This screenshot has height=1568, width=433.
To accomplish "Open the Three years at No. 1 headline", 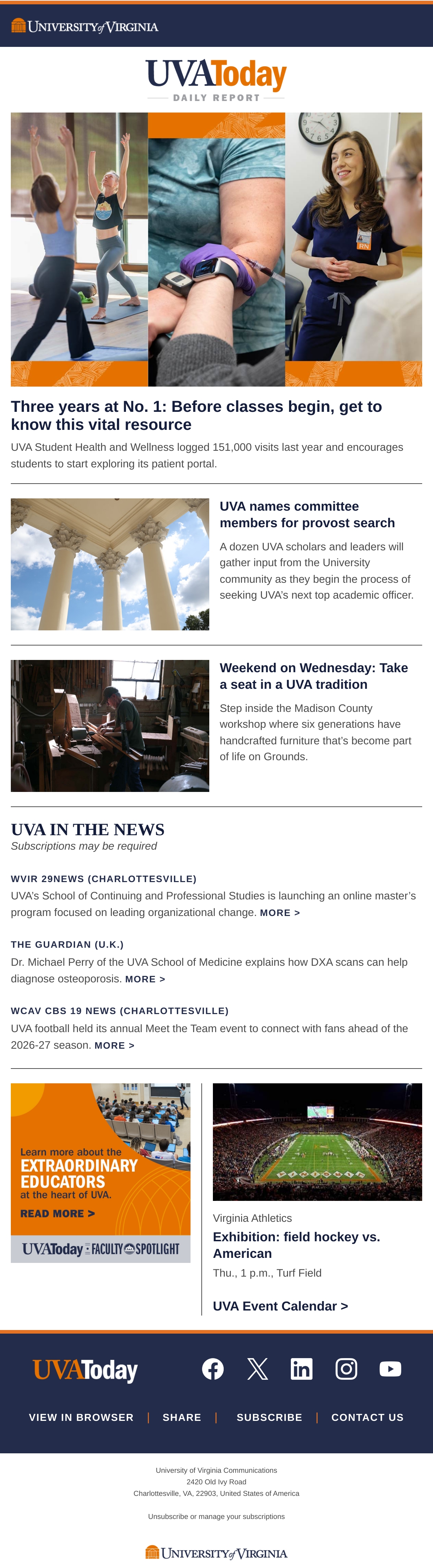I will [196, 415].
